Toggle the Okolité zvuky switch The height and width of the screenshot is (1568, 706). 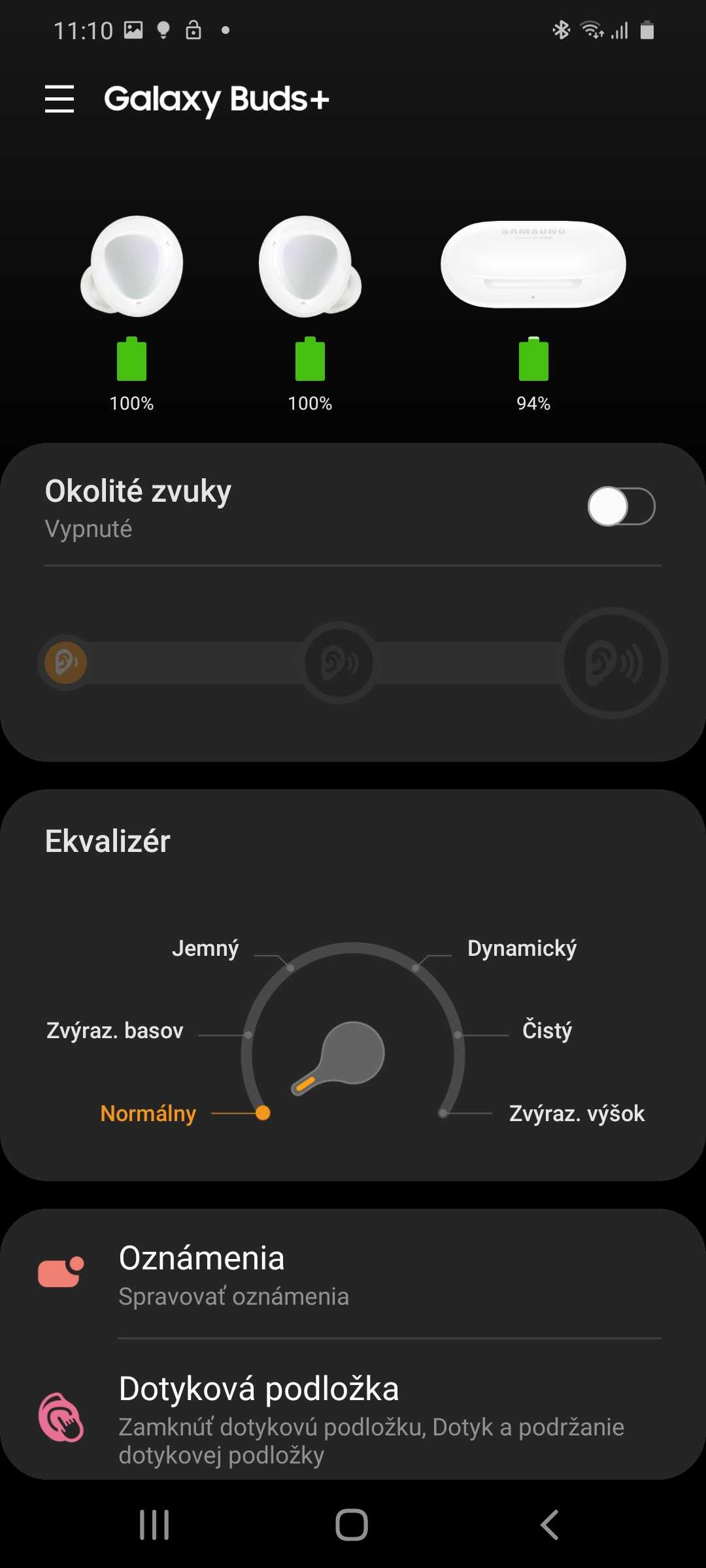621,506
